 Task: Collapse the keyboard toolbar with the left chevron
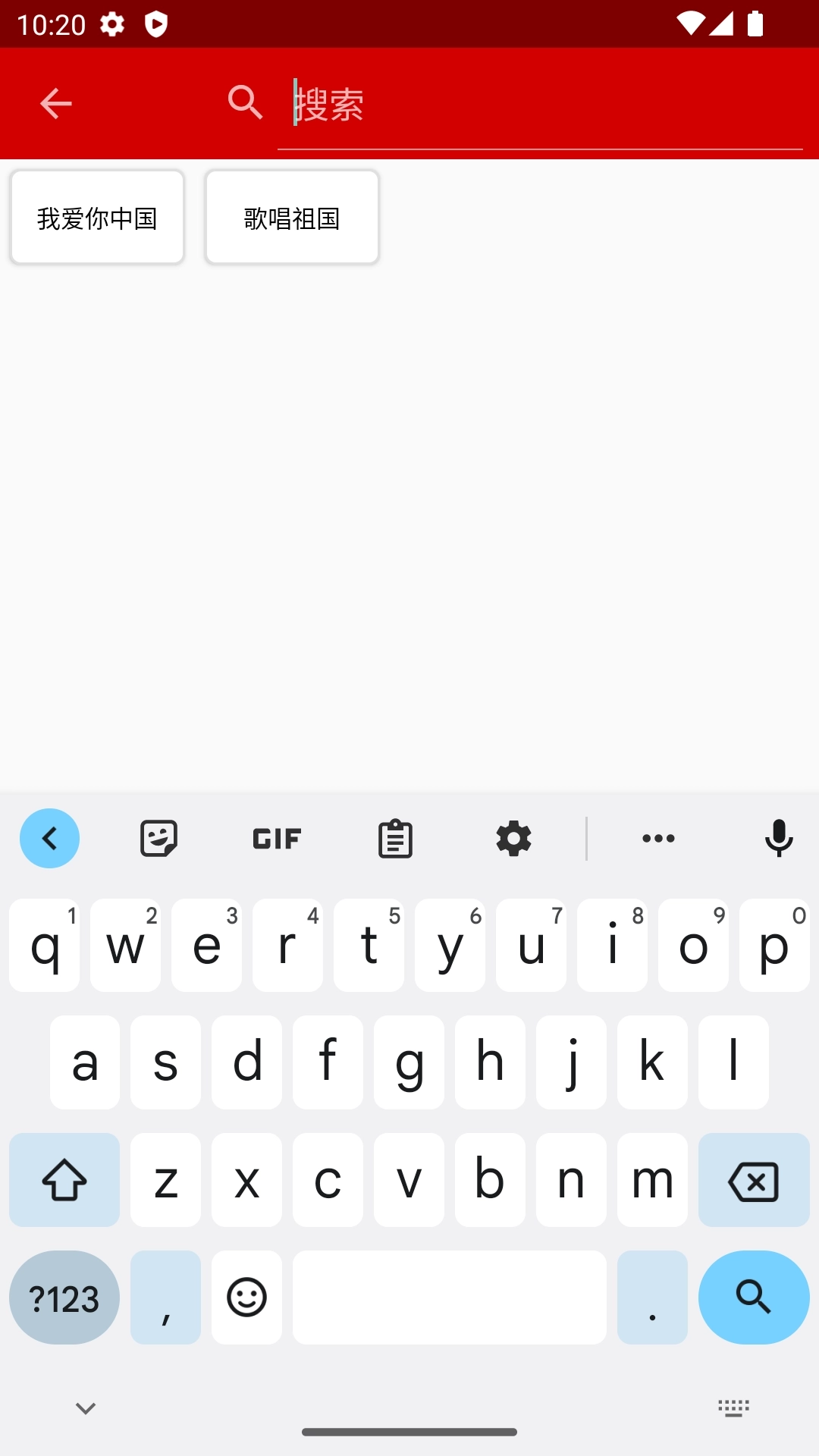pyautogui.click(x=50, y=839)
